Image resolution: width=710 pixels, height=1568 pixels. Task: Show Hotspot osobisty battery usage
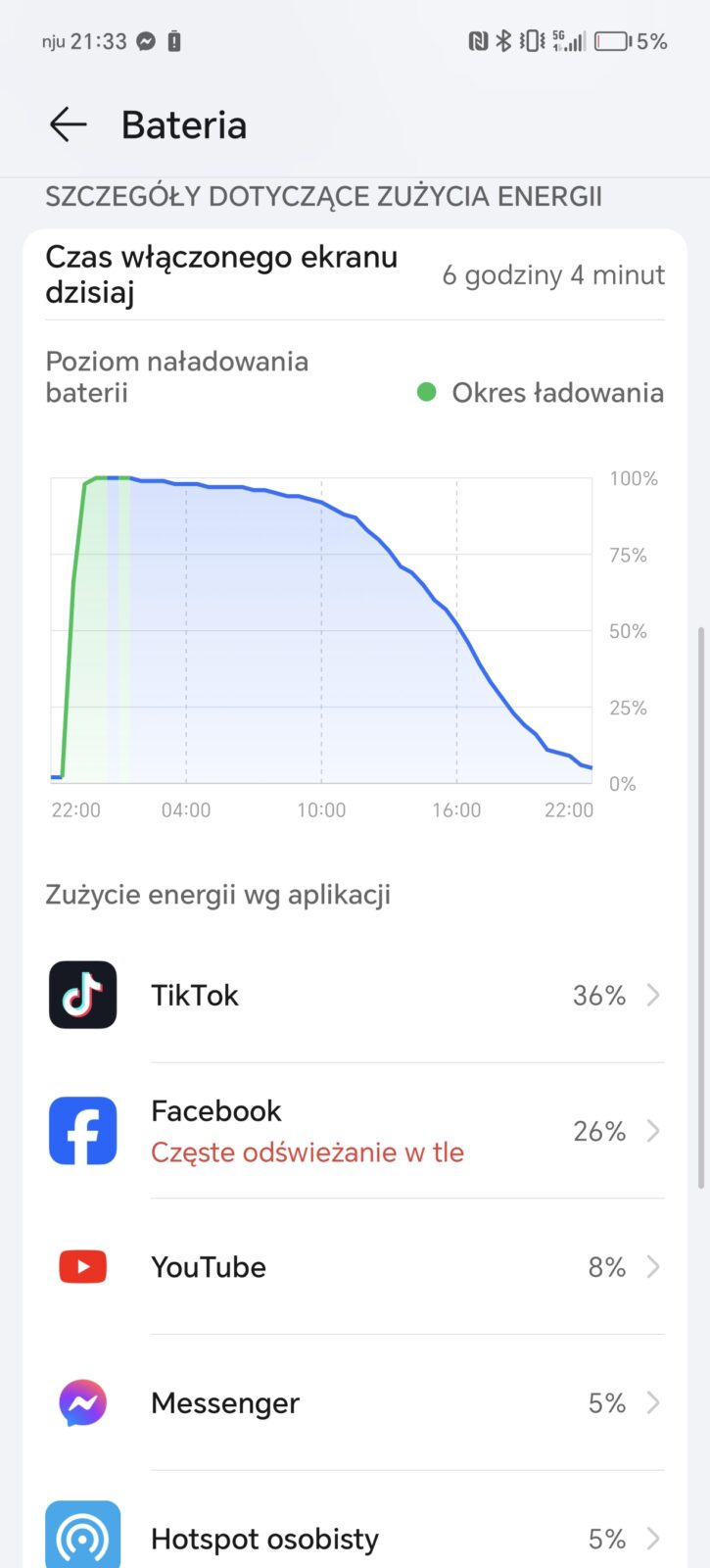[x=355, y=1537]
